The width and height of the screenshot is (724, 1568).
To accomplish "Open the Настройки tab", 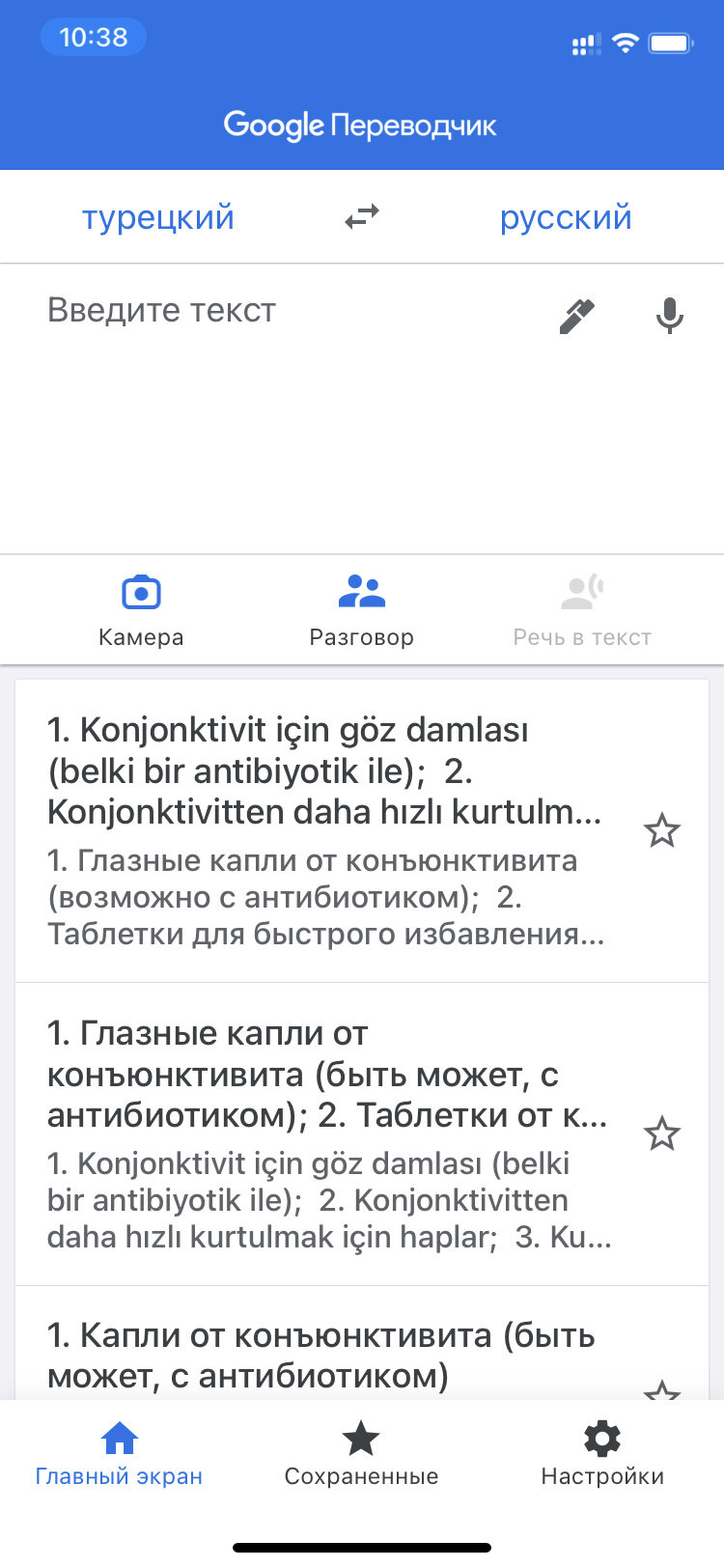I will tap(602, 1455).
